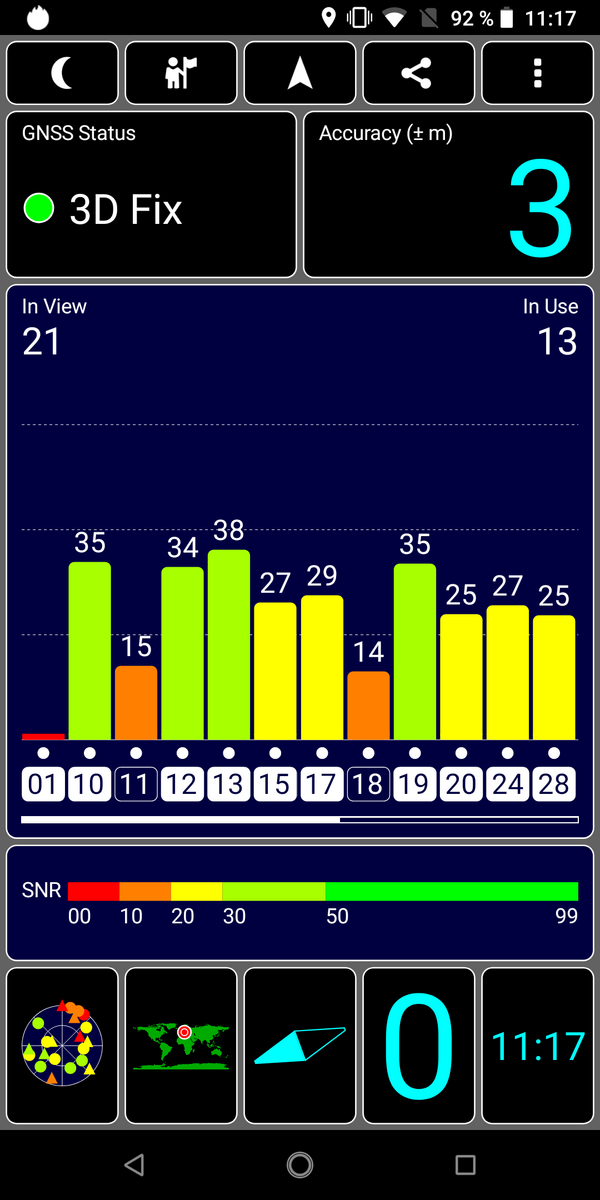Enable night mode with the moon icon
This screenshot has height=1200, width=600.
click(62, 73)
